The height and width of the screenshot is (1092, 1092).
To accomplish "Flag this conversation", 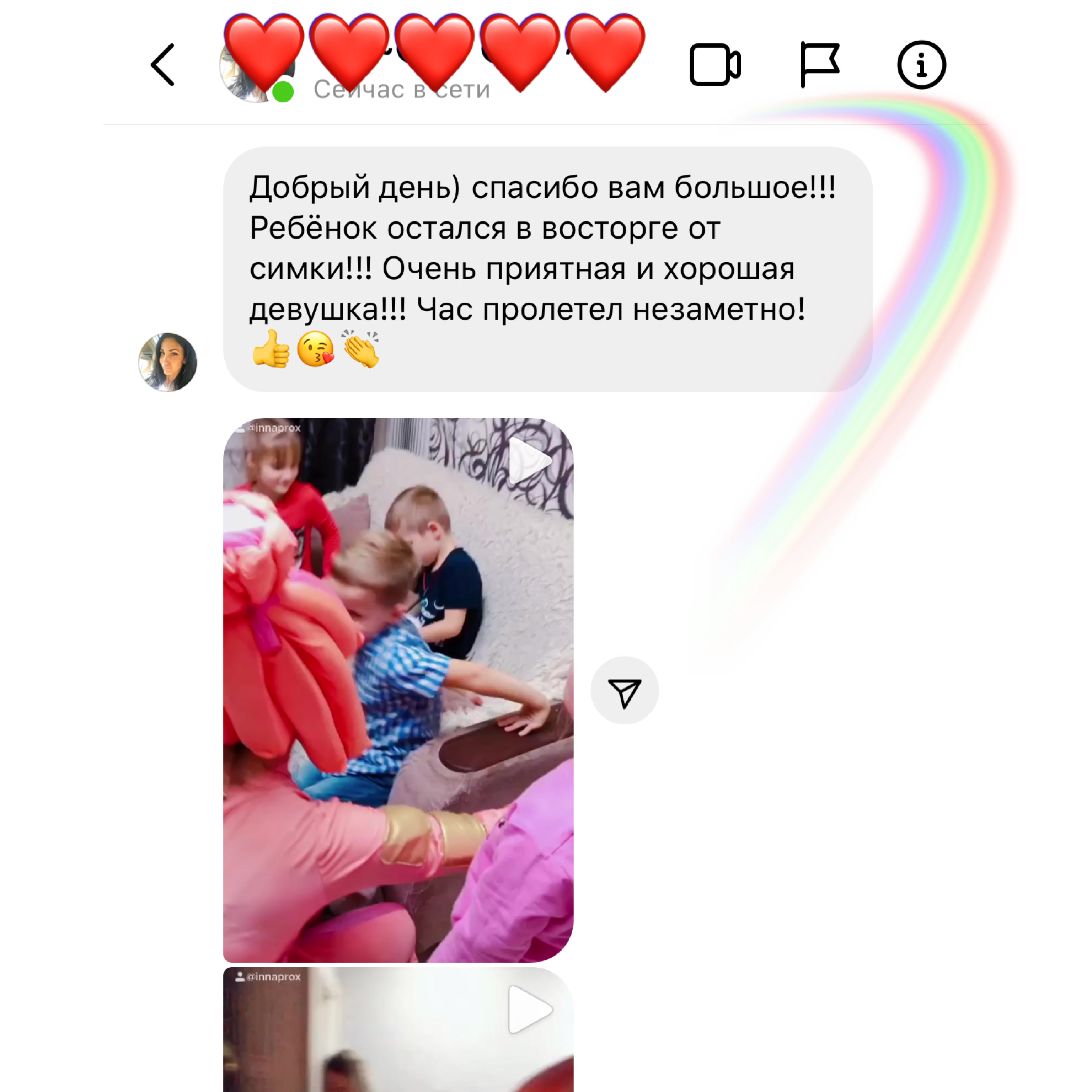I will click(x=819, y=65).
